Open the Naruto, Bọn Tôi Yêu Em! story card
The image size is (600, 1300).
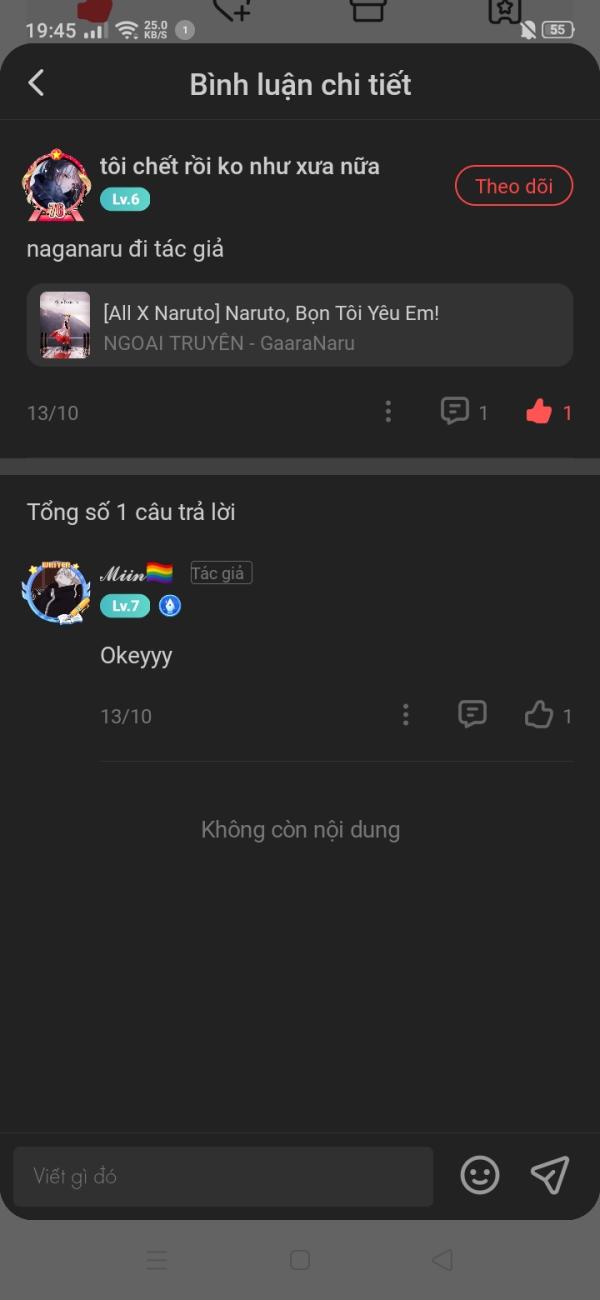(x=300, y=326)
